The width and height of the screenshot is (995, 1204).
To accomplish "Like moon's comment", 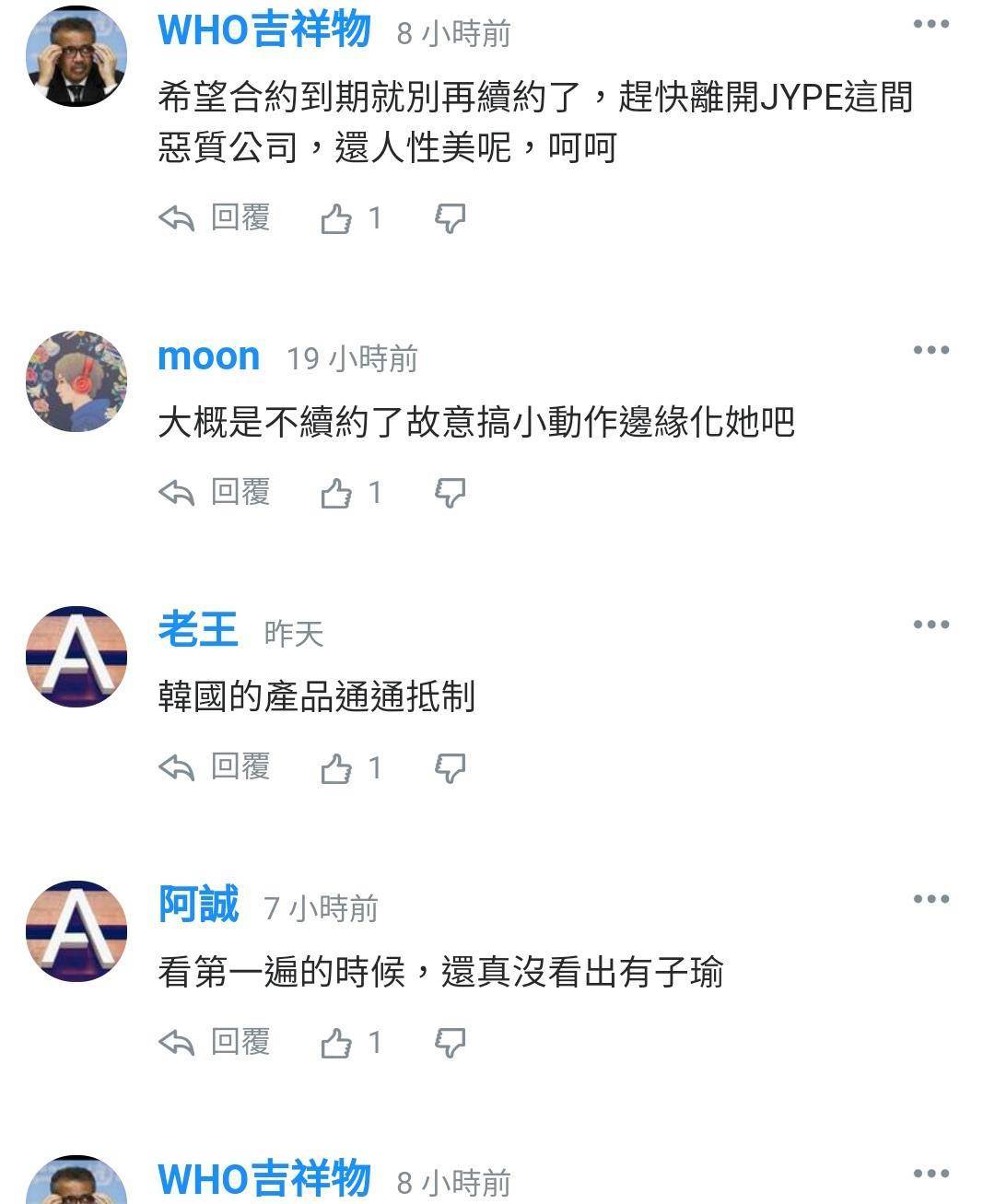I will [336, 494].
